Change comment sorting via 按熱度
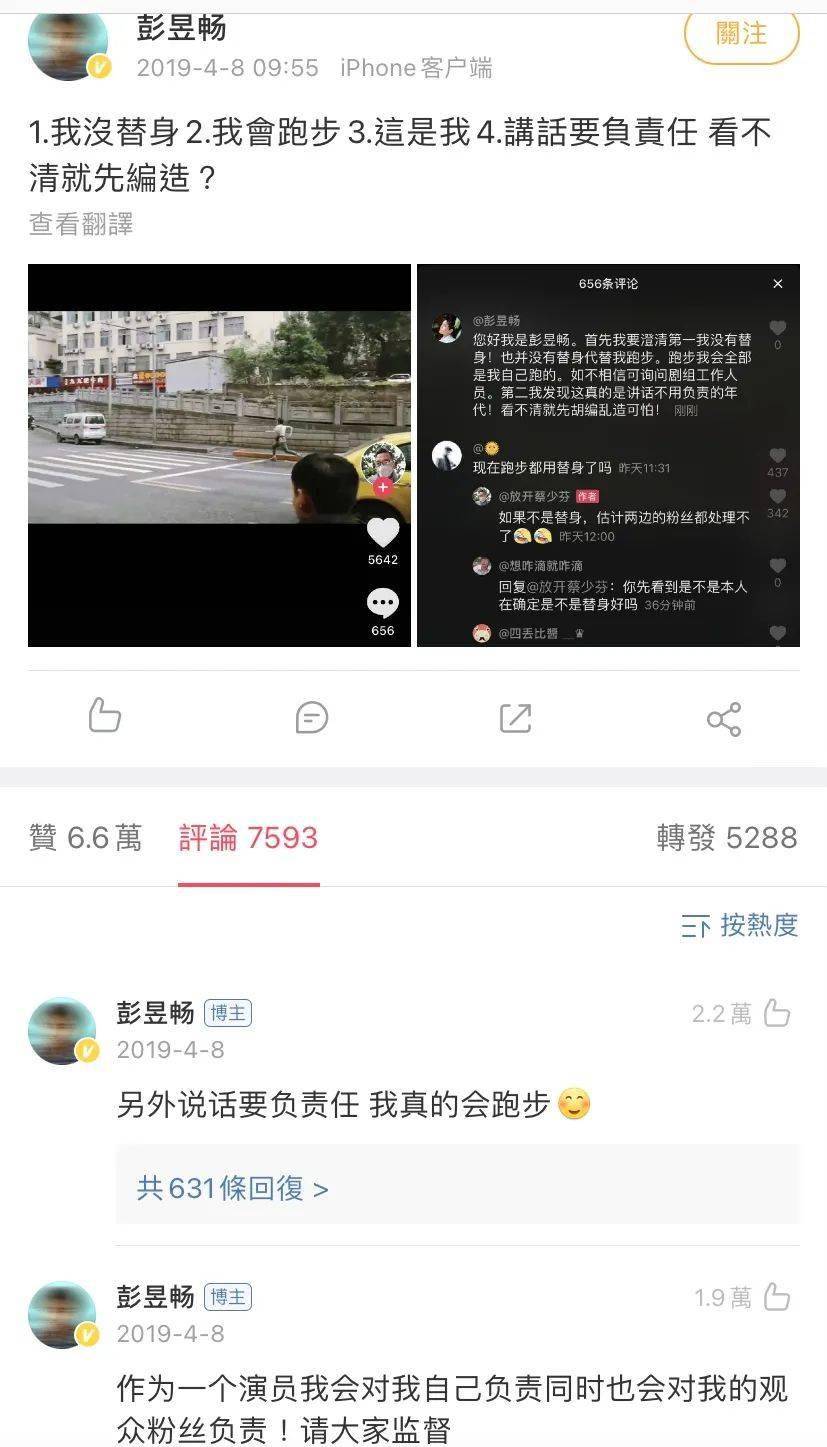827x1447 pixels. click(740, 926)
